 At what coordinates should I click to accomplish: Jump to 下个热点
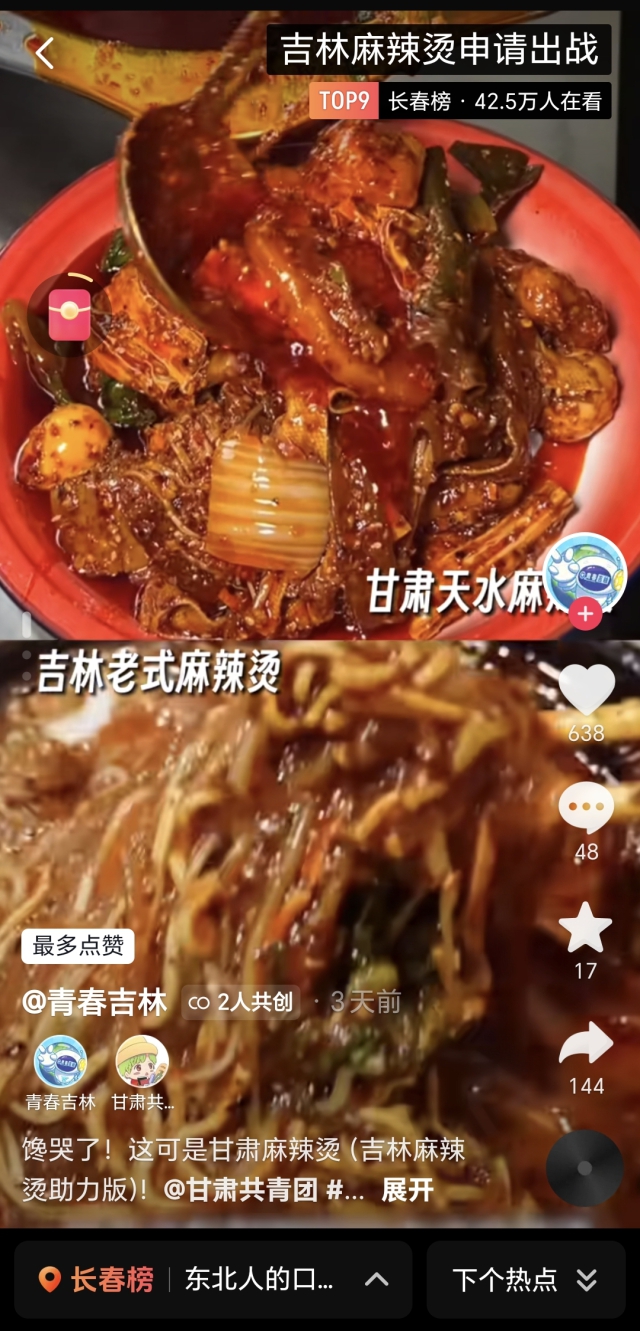525,1279
